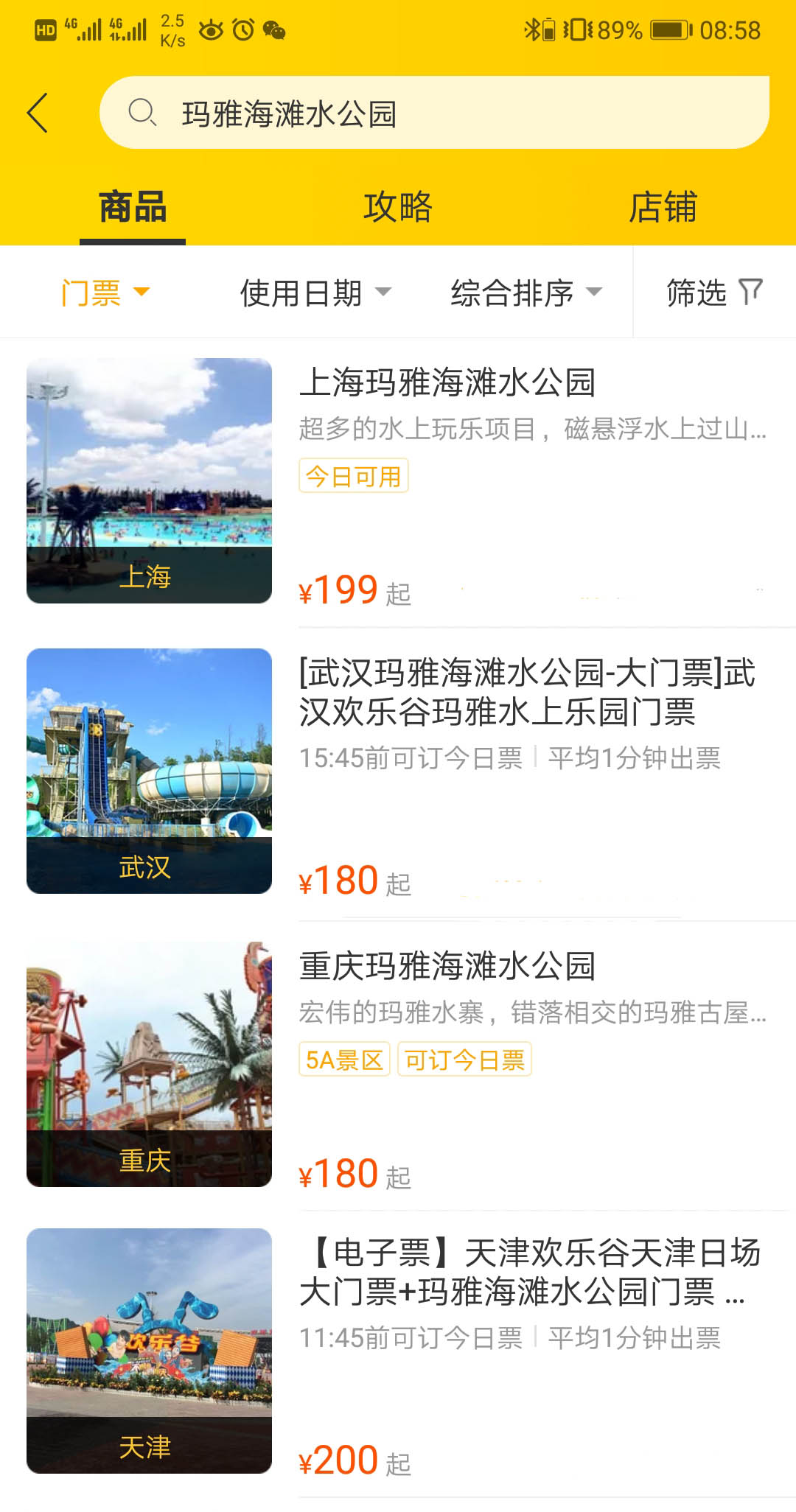Select the 5A景区 tag on Chongqing listing
The image size is (796, 1512).
tap(343, 1059)
